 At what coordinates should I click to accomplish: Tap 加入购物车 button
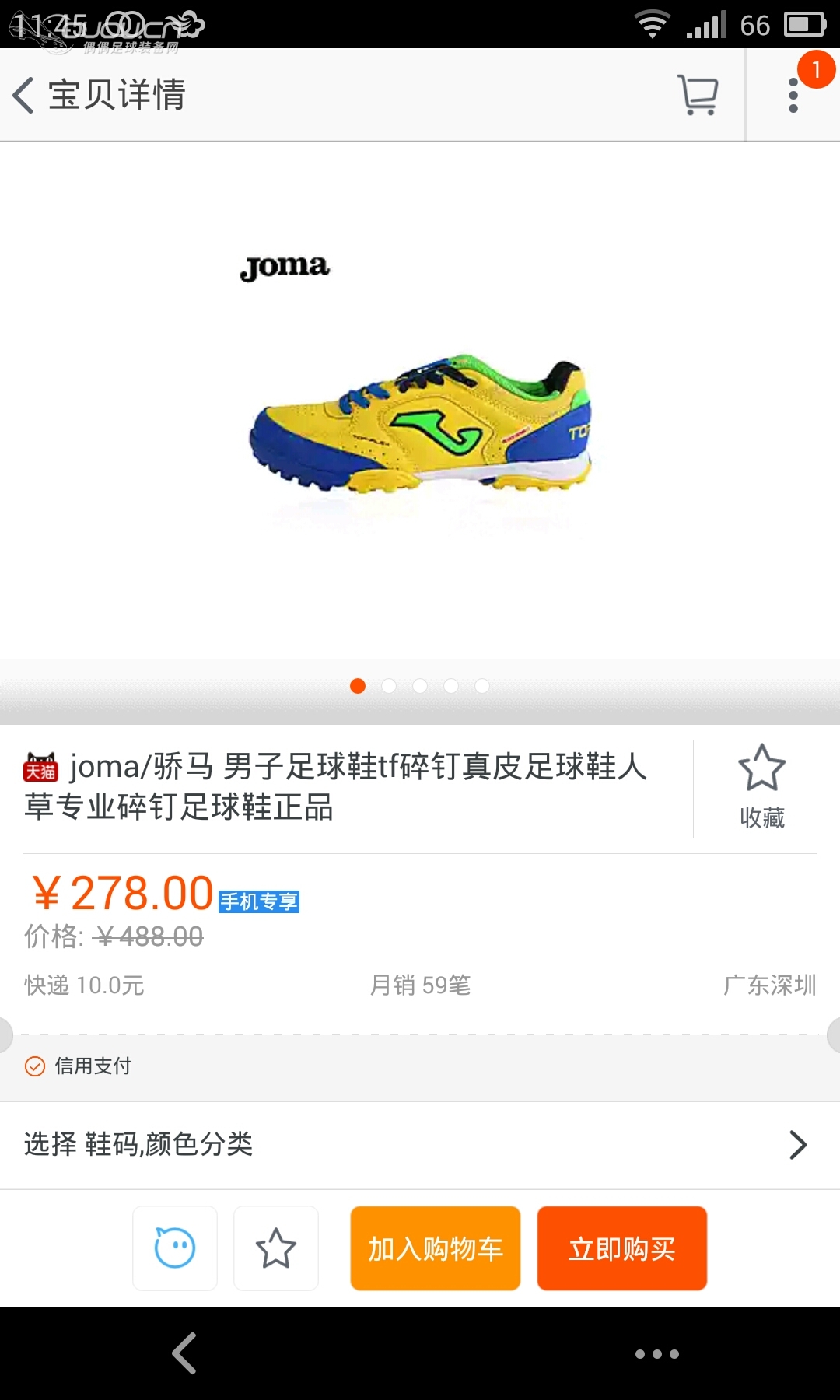(x=435, y=1248)
